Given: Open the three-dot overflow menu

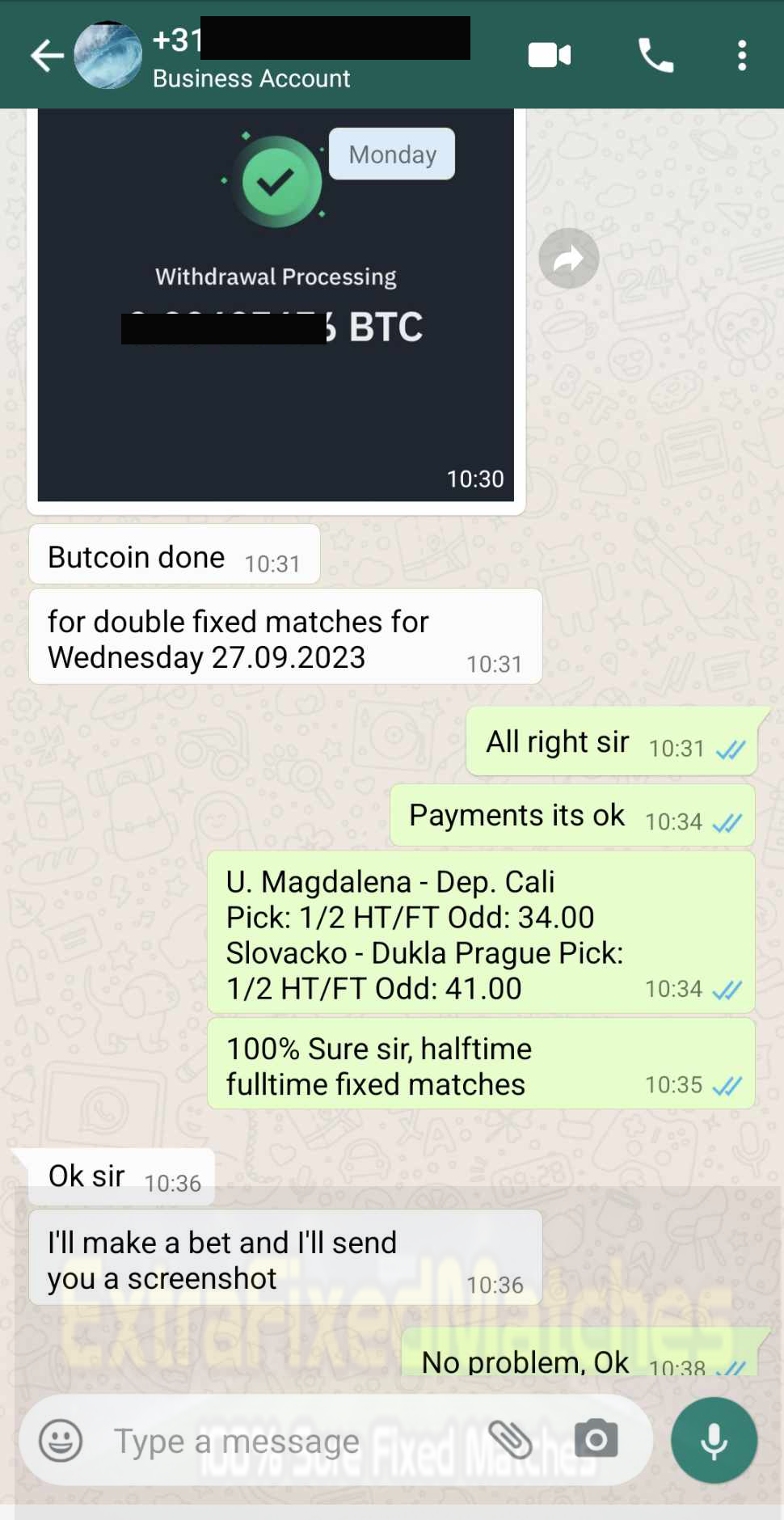Looking at the screenshot, I should pos(742,56).
